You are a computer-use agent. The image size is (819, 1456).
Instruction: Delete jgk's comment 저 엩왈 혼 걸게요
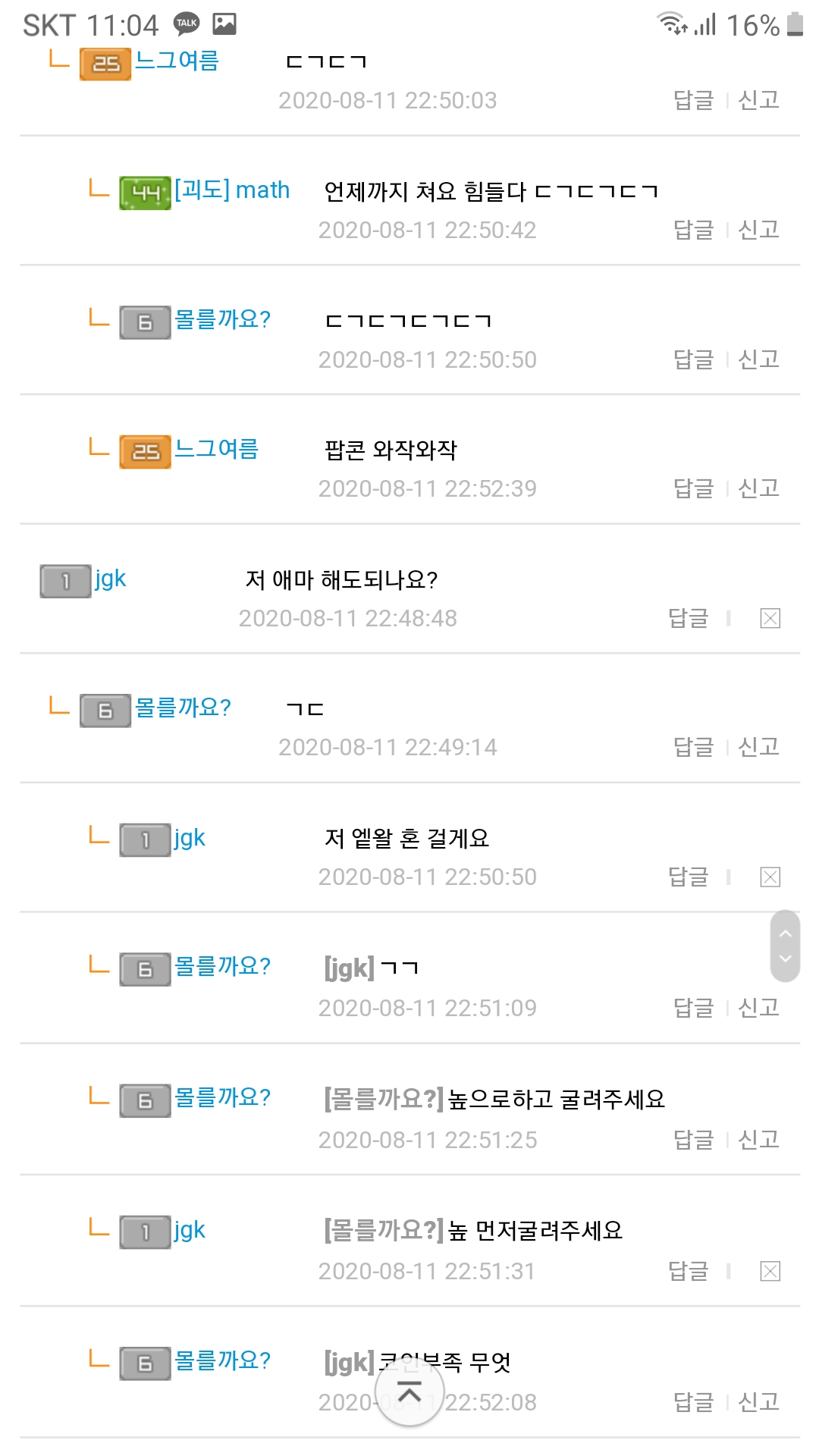click(x=770, y=877)
